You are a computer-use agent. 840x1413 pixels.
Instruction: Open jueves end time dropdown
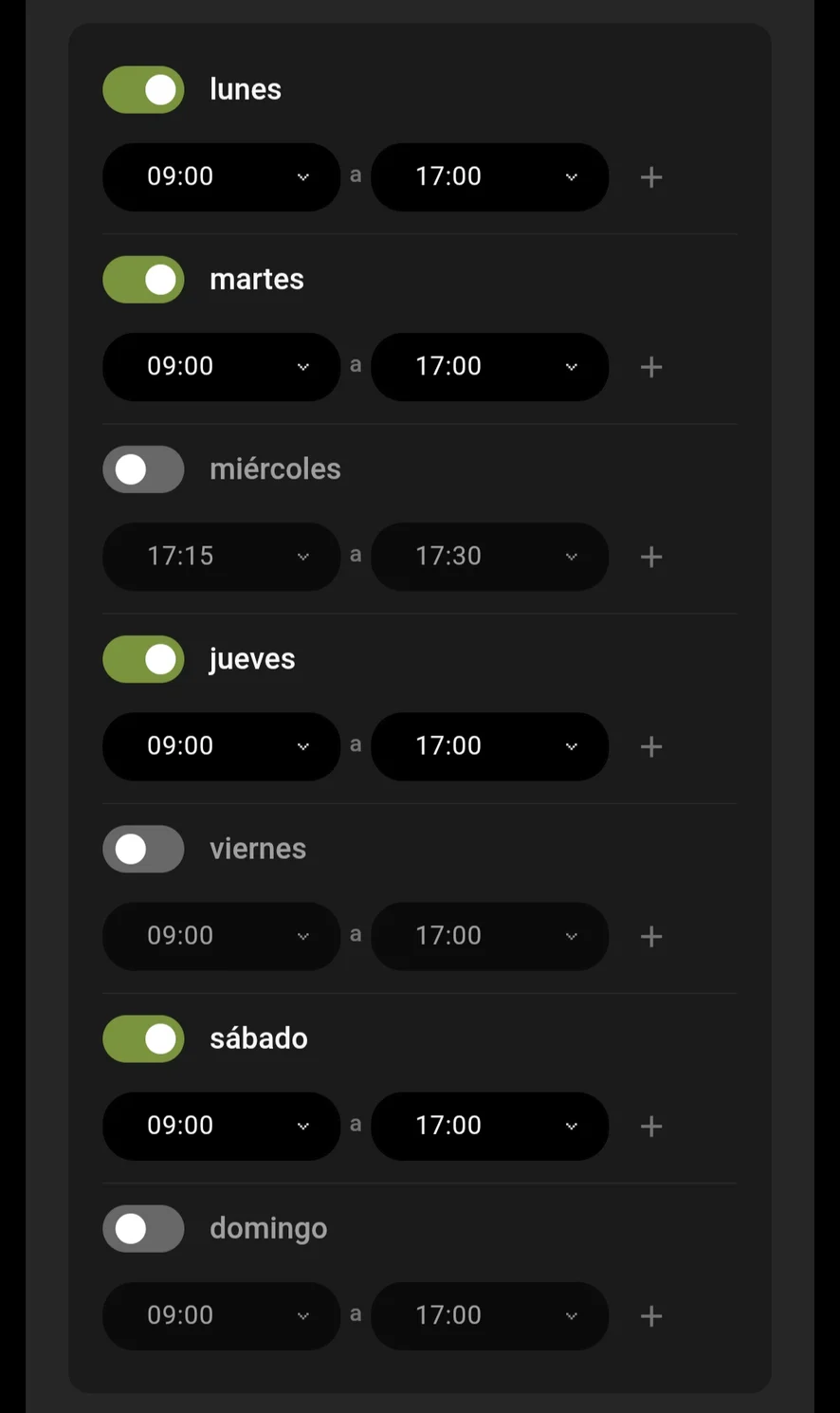pyautogui.click(x=489, y=746)
